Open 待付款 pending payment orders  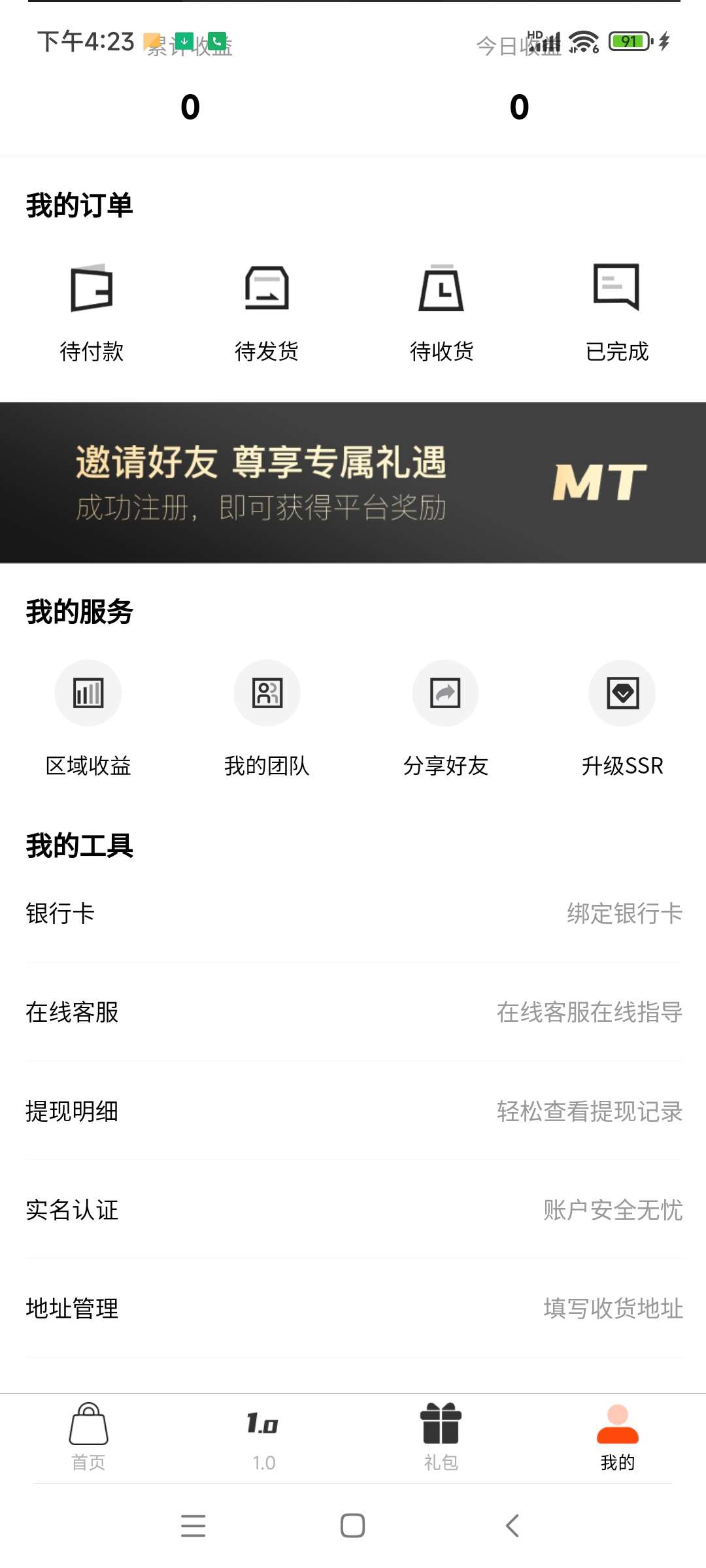(92, 312)
